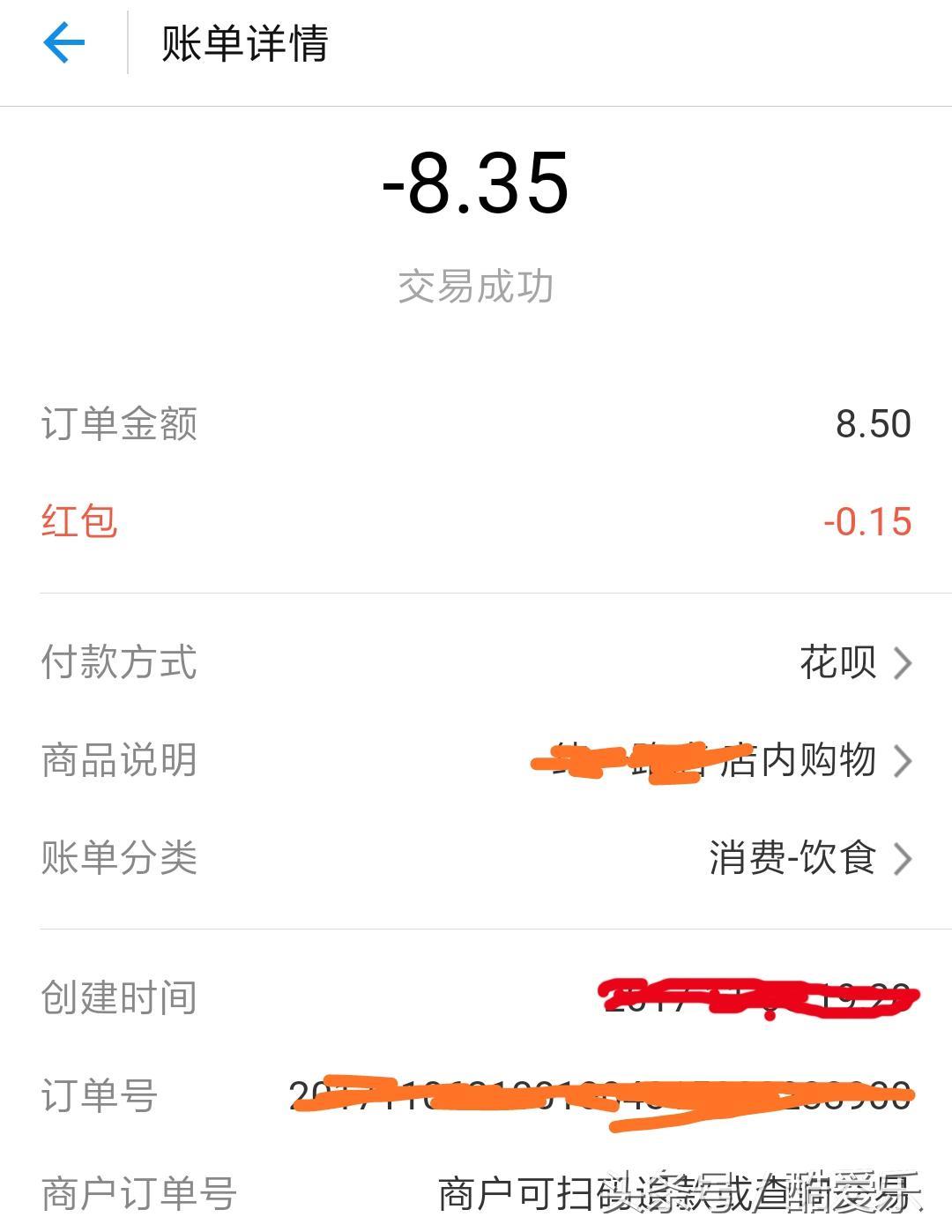The height and width of the screenshot is (1232, 952).
Task: Open the 付款方式 花呗 row
Action: 853,662
